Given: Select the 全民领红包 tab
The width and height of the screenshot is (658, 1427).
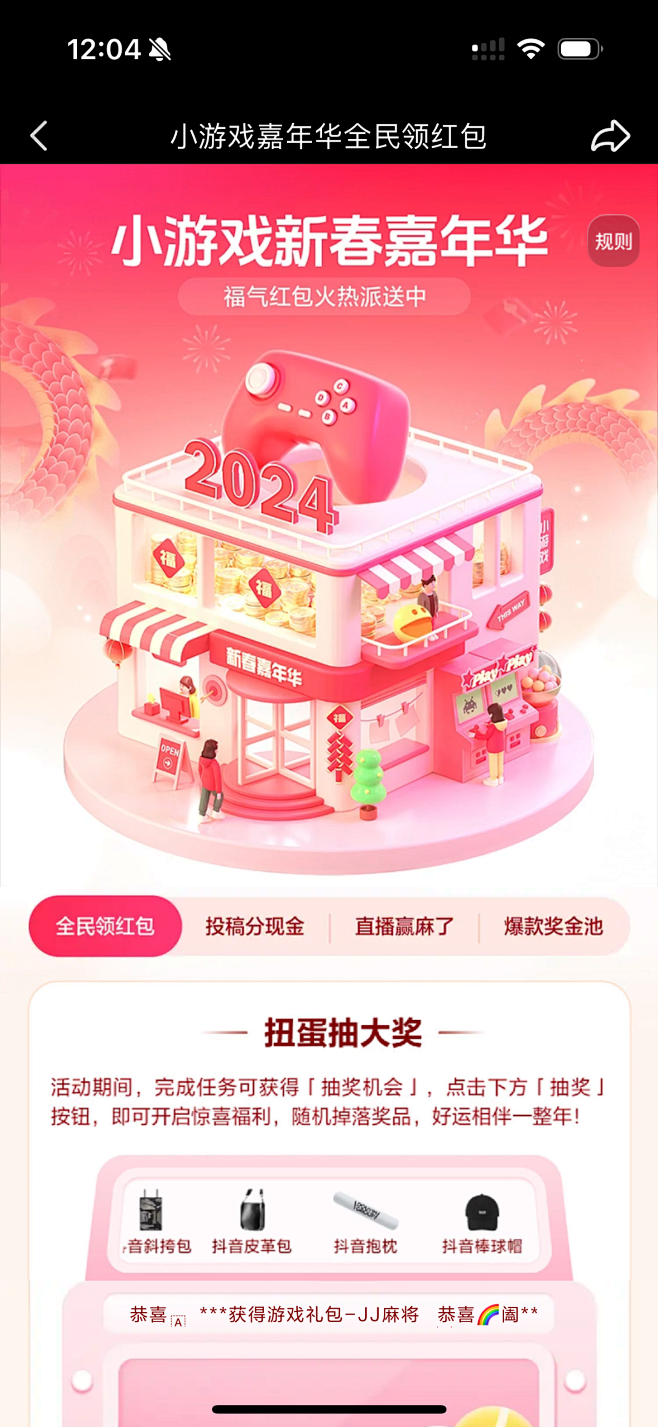Looking at the screenshot, I should [x=105, y=926].
